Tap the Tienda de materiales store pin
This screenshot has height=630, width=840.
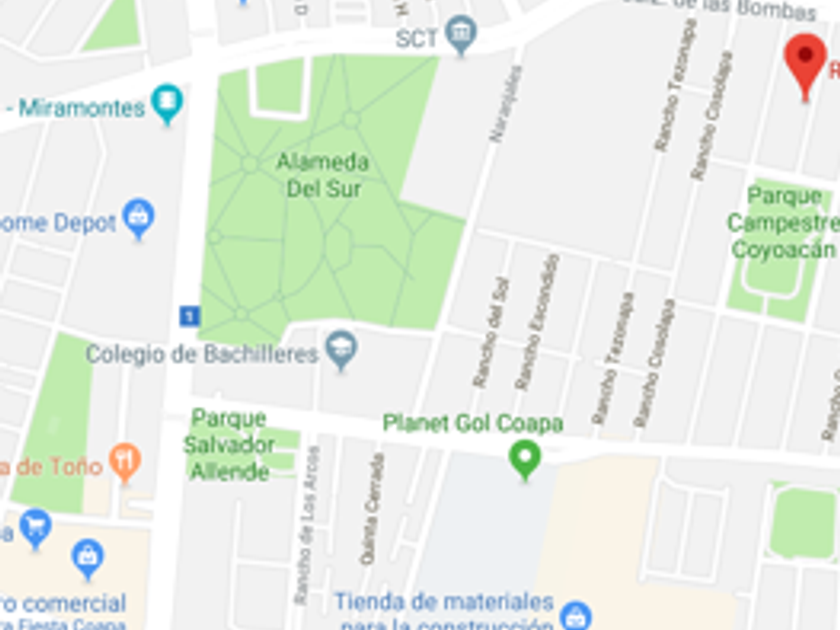pyautogui.click(x=575, y=616)
